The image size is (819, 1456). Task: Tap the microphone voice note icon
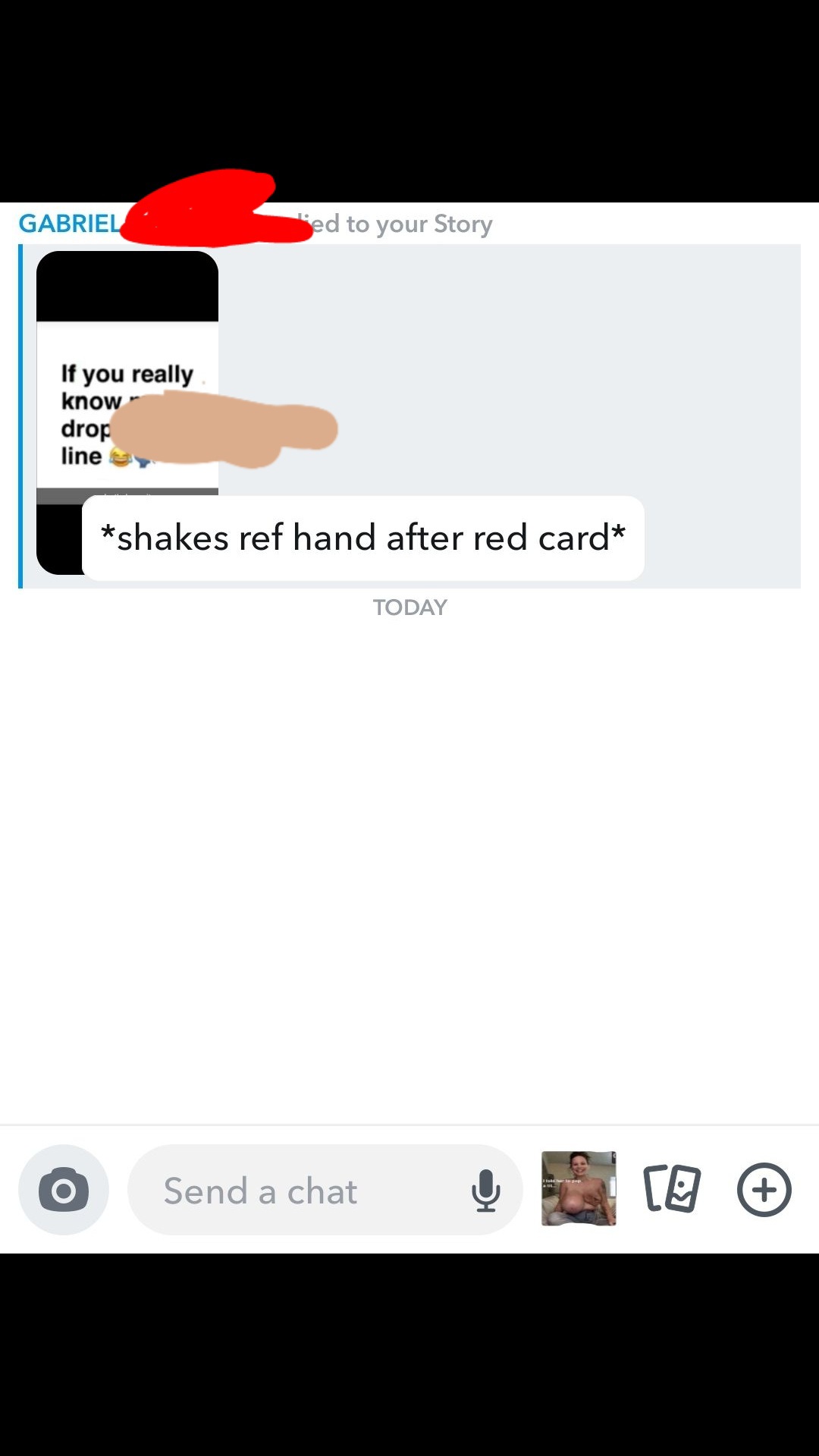click(485, 1191)
